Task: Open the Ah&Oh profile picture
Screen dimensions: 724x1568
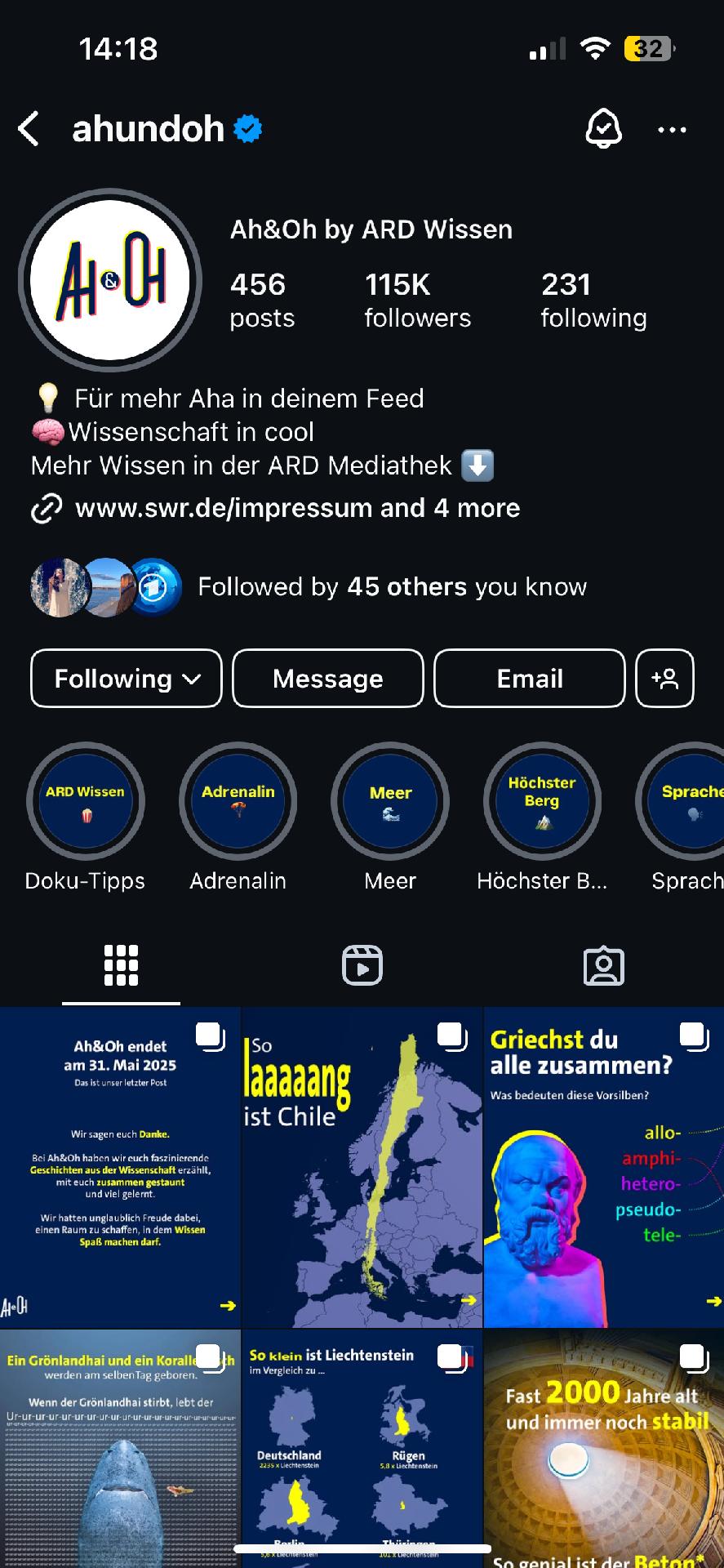Action: (110, 280)
